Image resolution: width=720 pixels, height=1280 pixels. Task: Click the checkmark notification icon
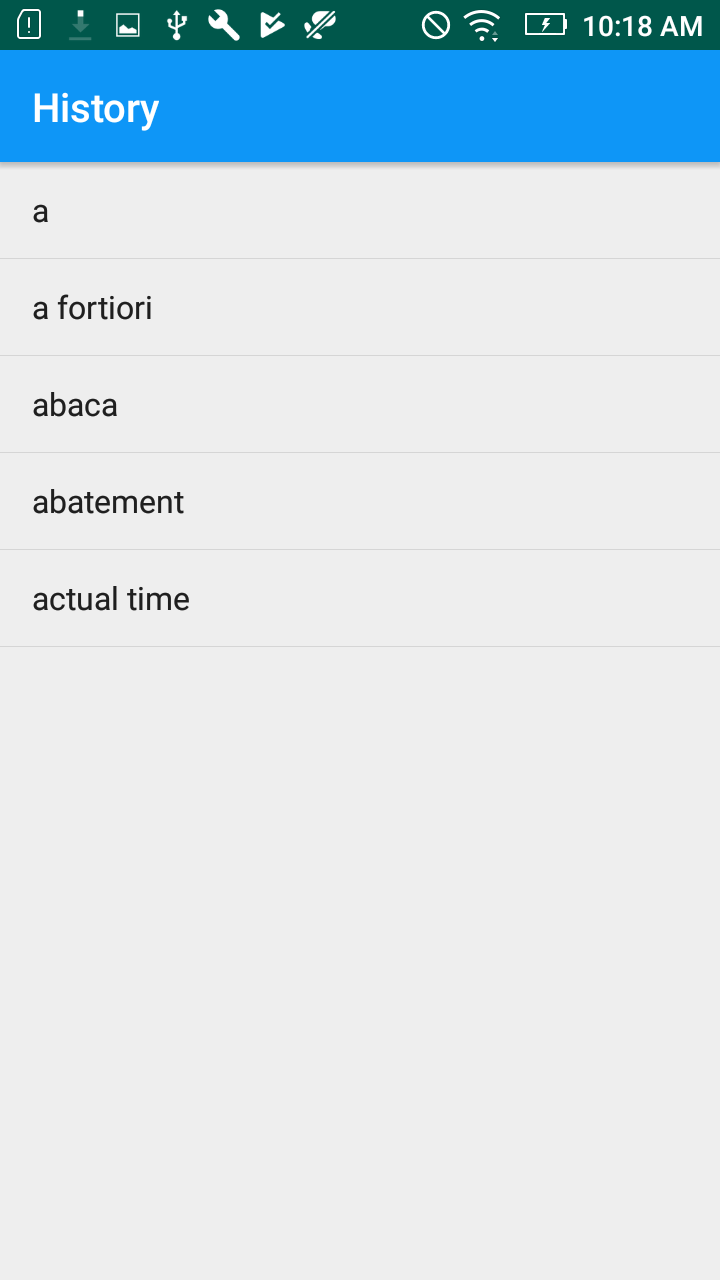click(x=270, y=24)
